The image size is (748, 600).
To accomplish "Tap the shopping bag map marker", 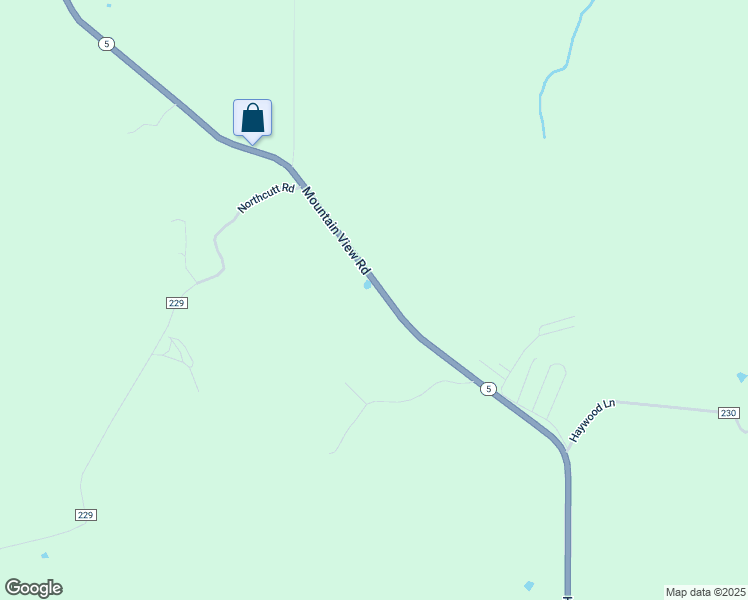I will (252, 118).
